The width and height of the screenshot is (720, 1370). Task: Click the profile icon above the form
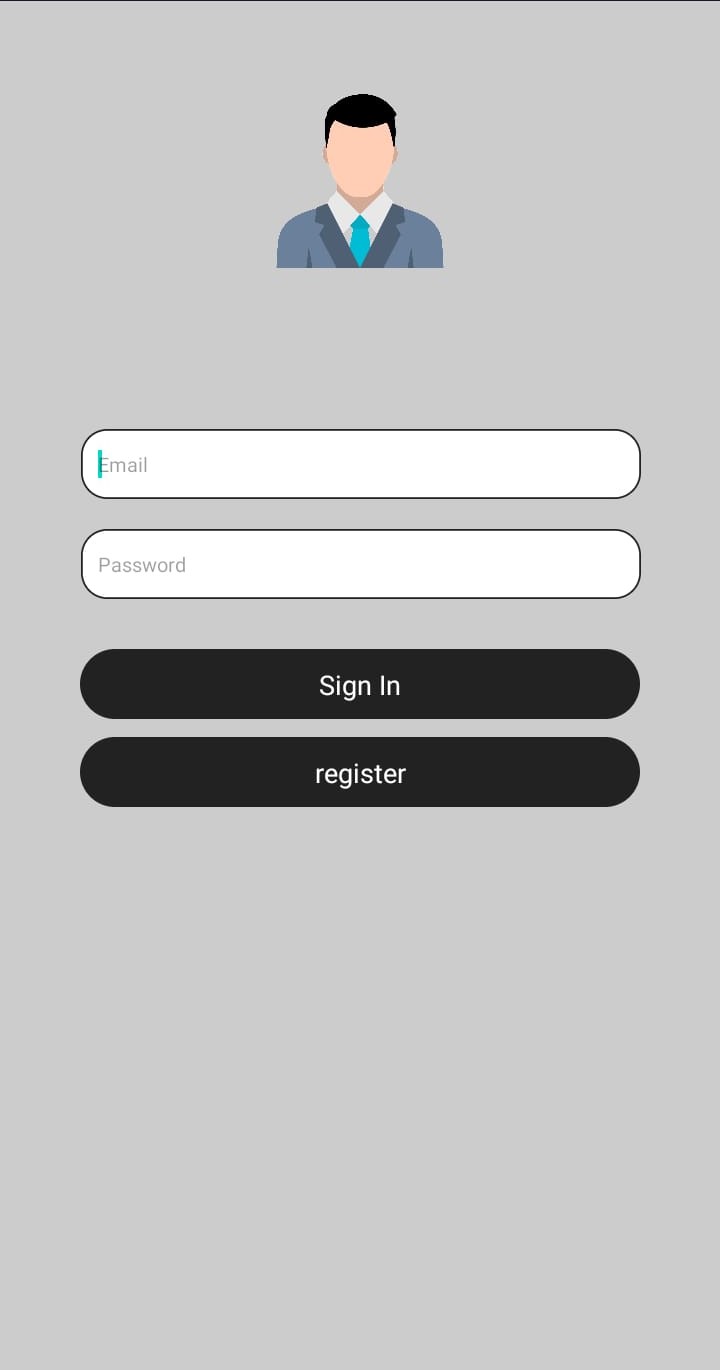tap(360, 180)
